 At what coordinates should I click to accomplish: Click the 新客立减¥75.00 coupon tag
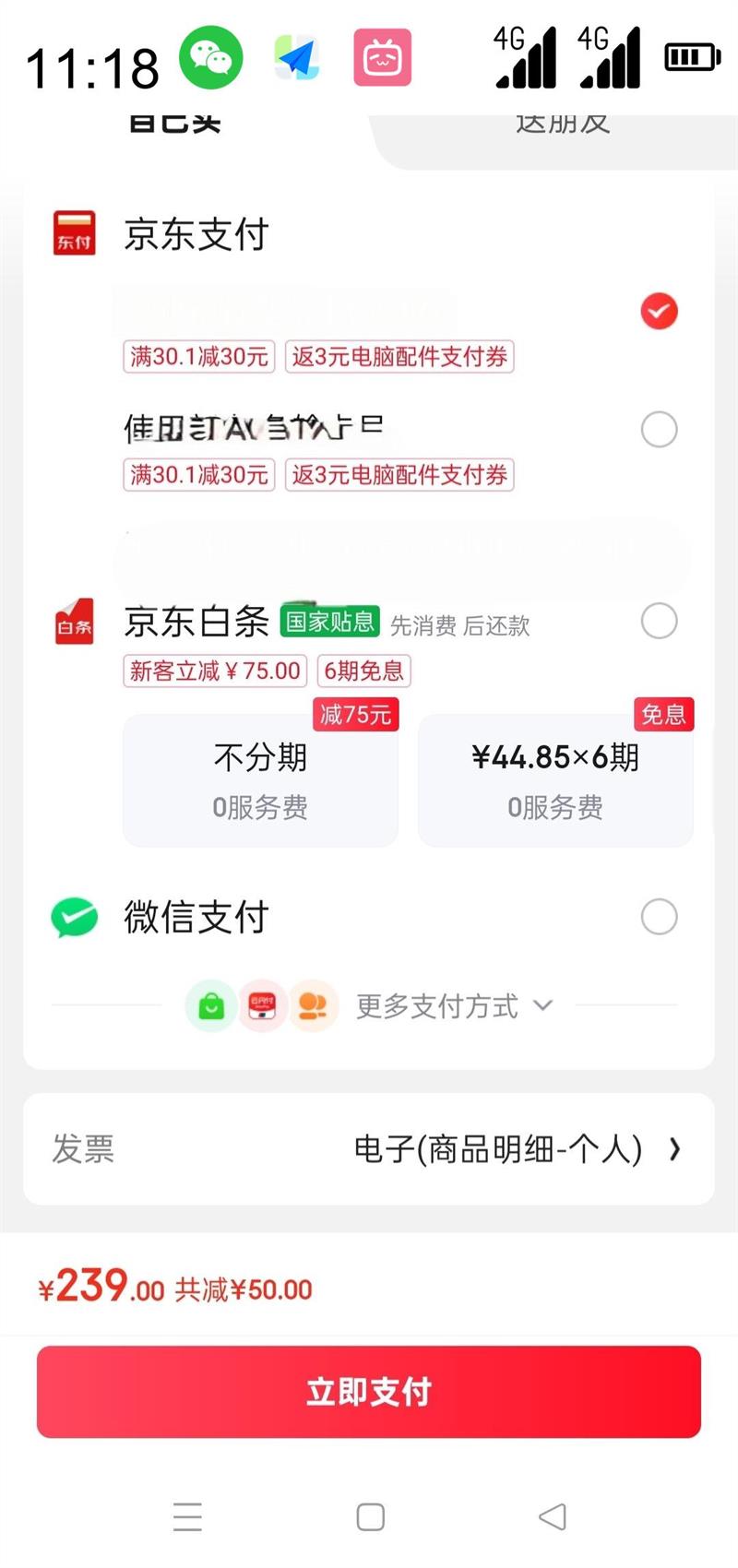coord(214,671)
